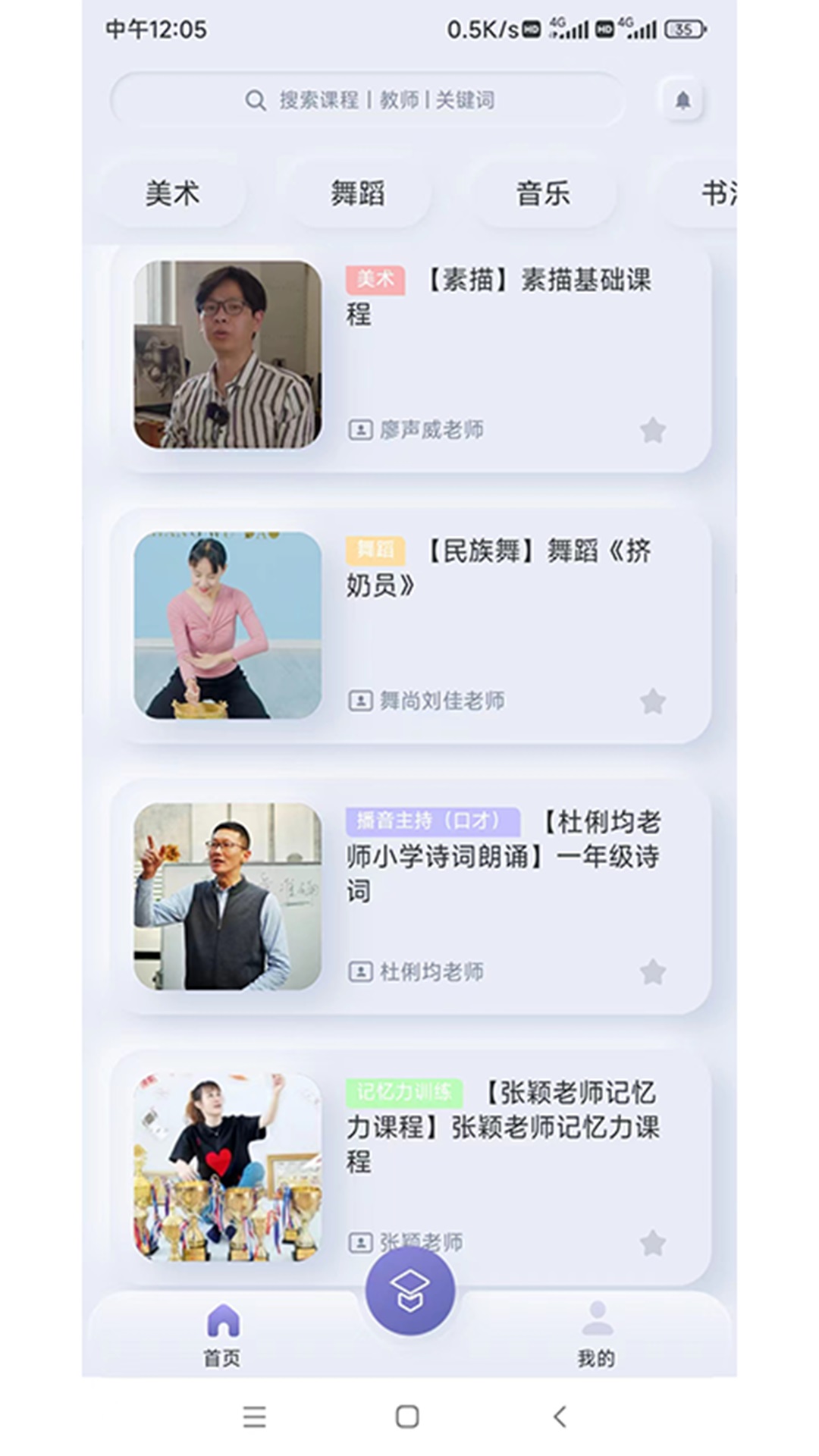Tap the search box for courses and teachers
Viewport: 819px width, 1456px height.
point(369,100)
